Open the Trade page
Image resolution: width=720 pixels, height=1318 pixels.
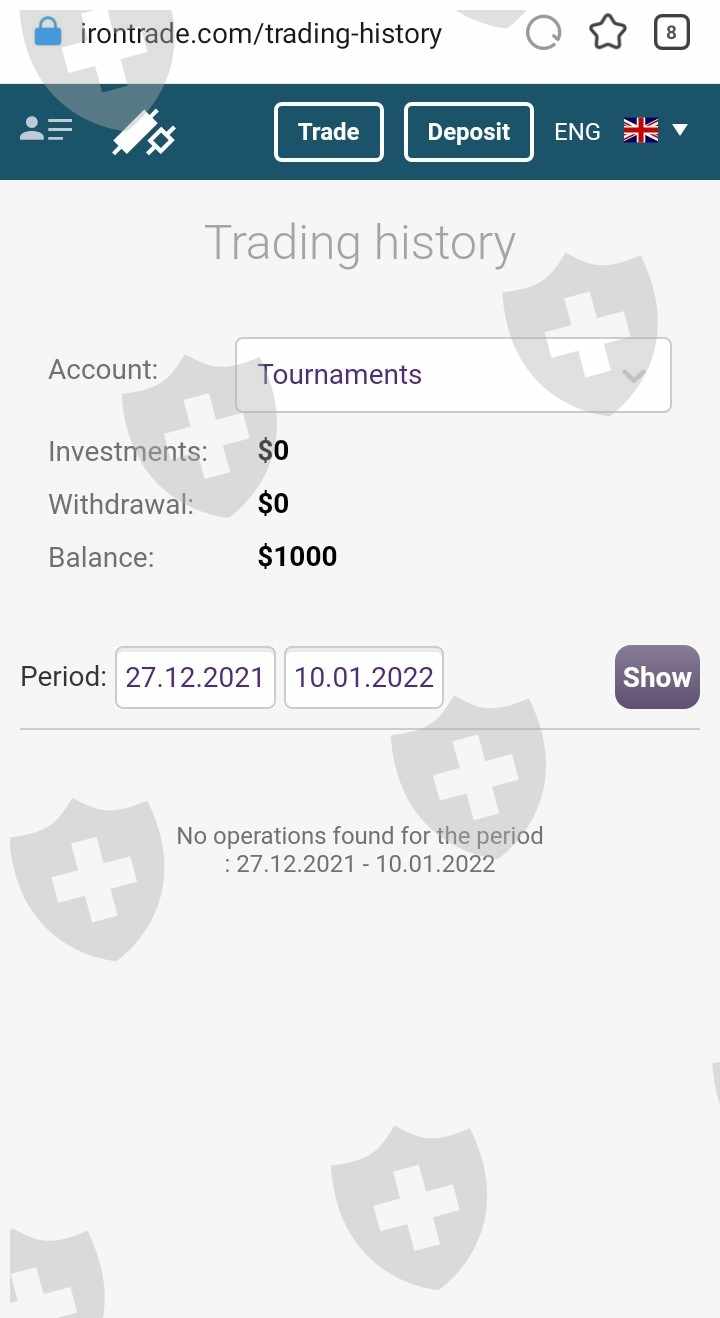click(x=328, y=132)
